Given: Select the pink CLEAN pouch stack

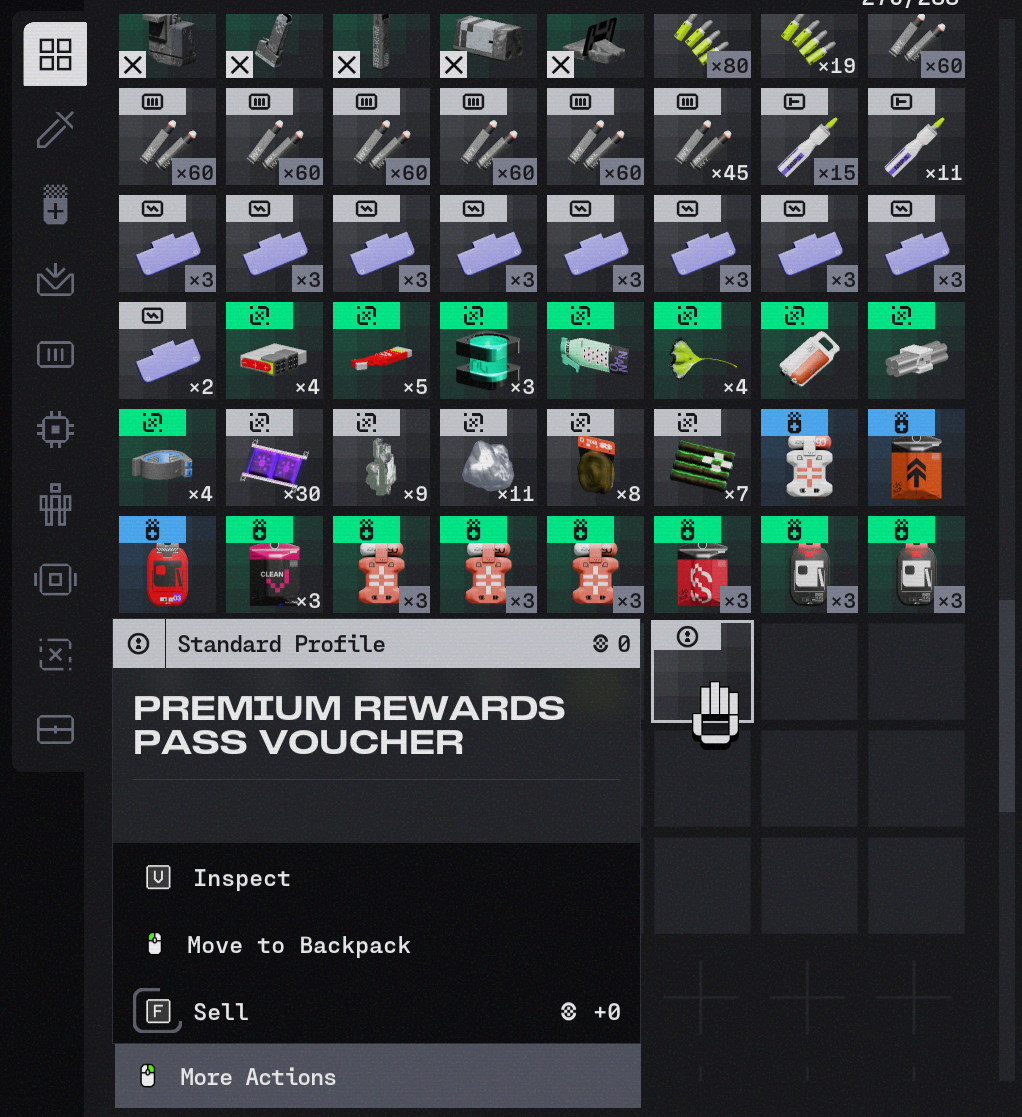Looking at the screenshot, I should (x=274, y=565).
